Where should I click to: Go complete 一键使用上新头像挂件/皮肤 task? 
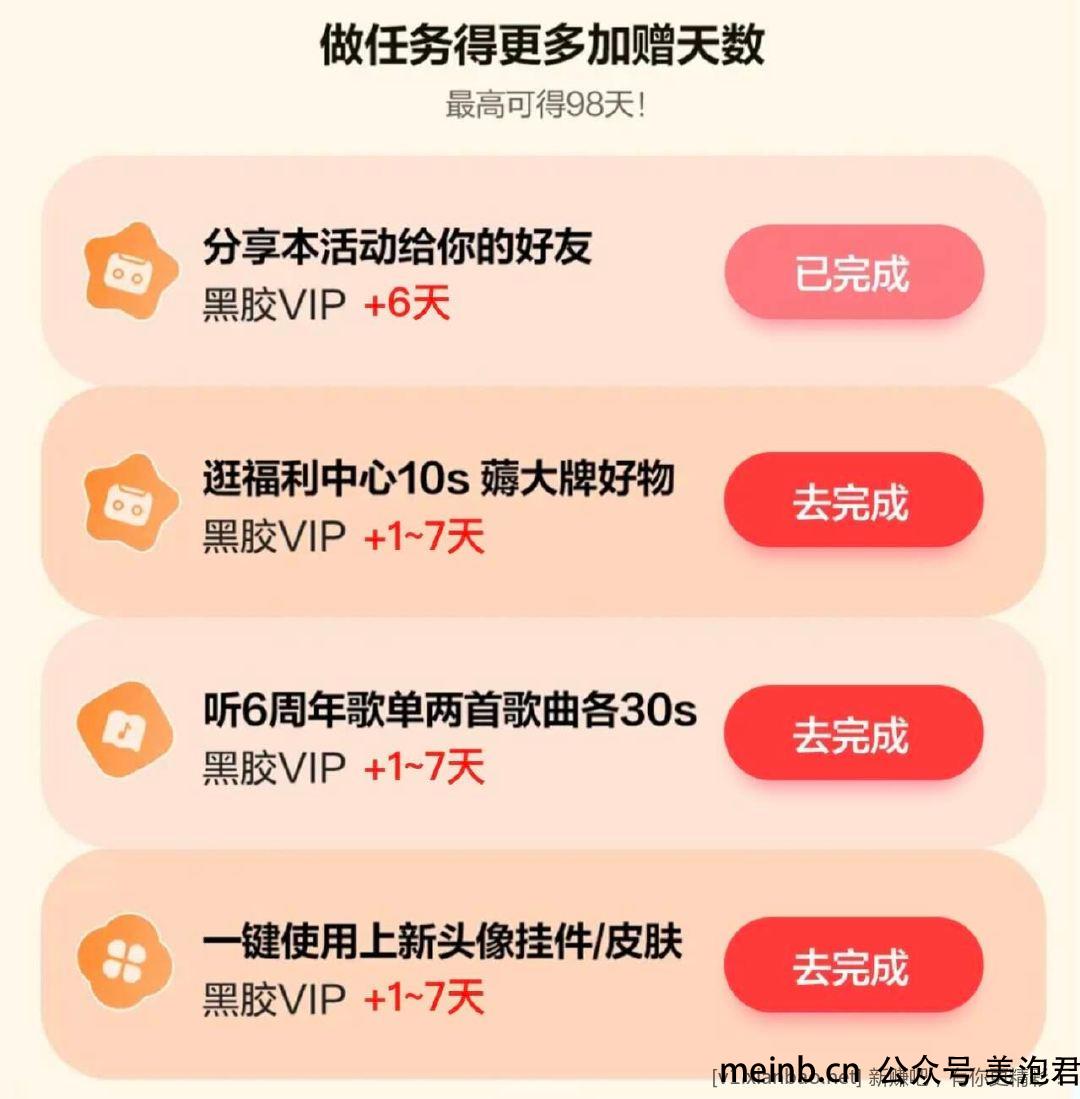tap(853, 967)
